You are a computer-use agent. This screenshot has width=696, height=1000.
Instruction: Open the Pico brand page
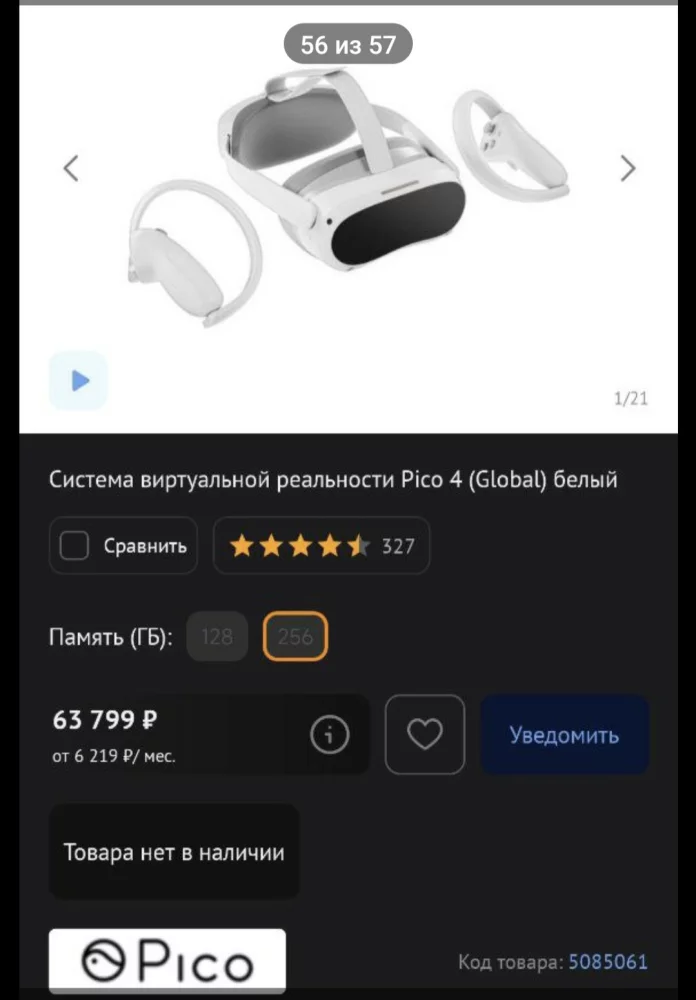point(167,962)
